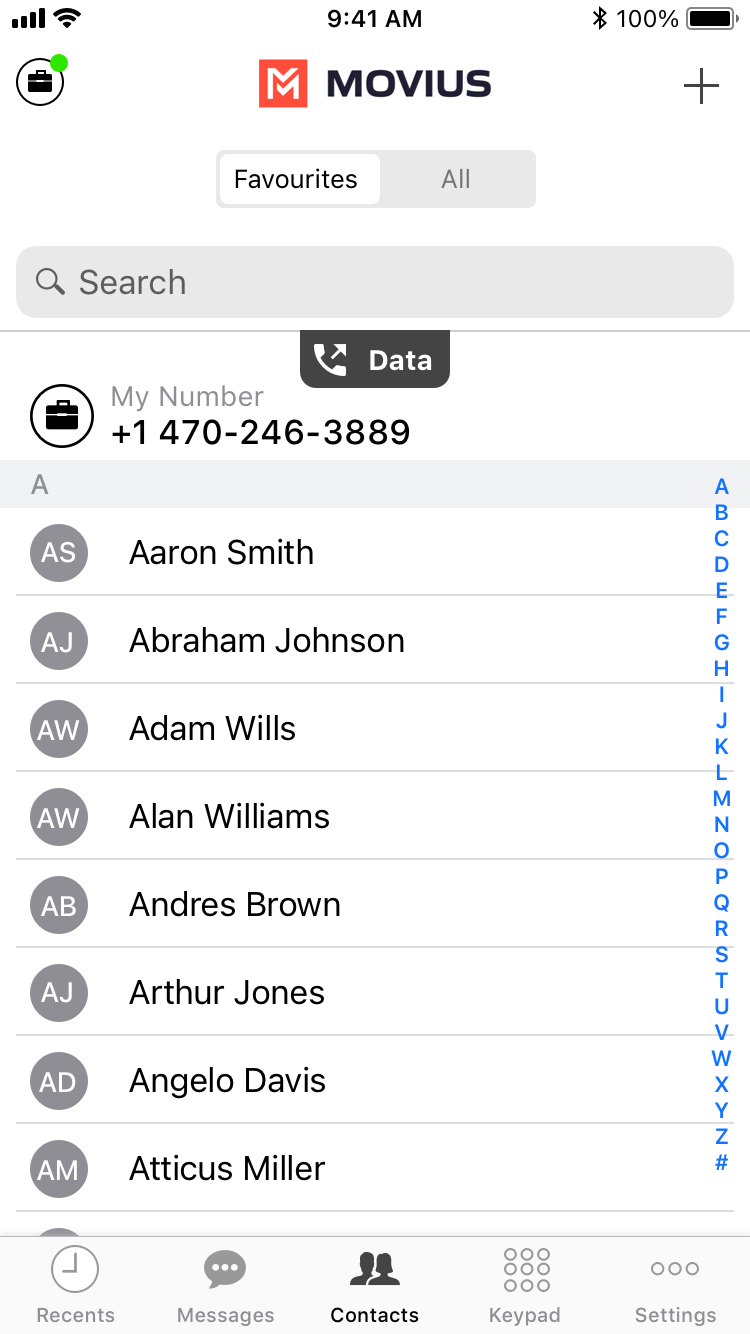Tap the Data call mode badge
This screenshot has height=1334, width=750.
(x=375, y=360)
